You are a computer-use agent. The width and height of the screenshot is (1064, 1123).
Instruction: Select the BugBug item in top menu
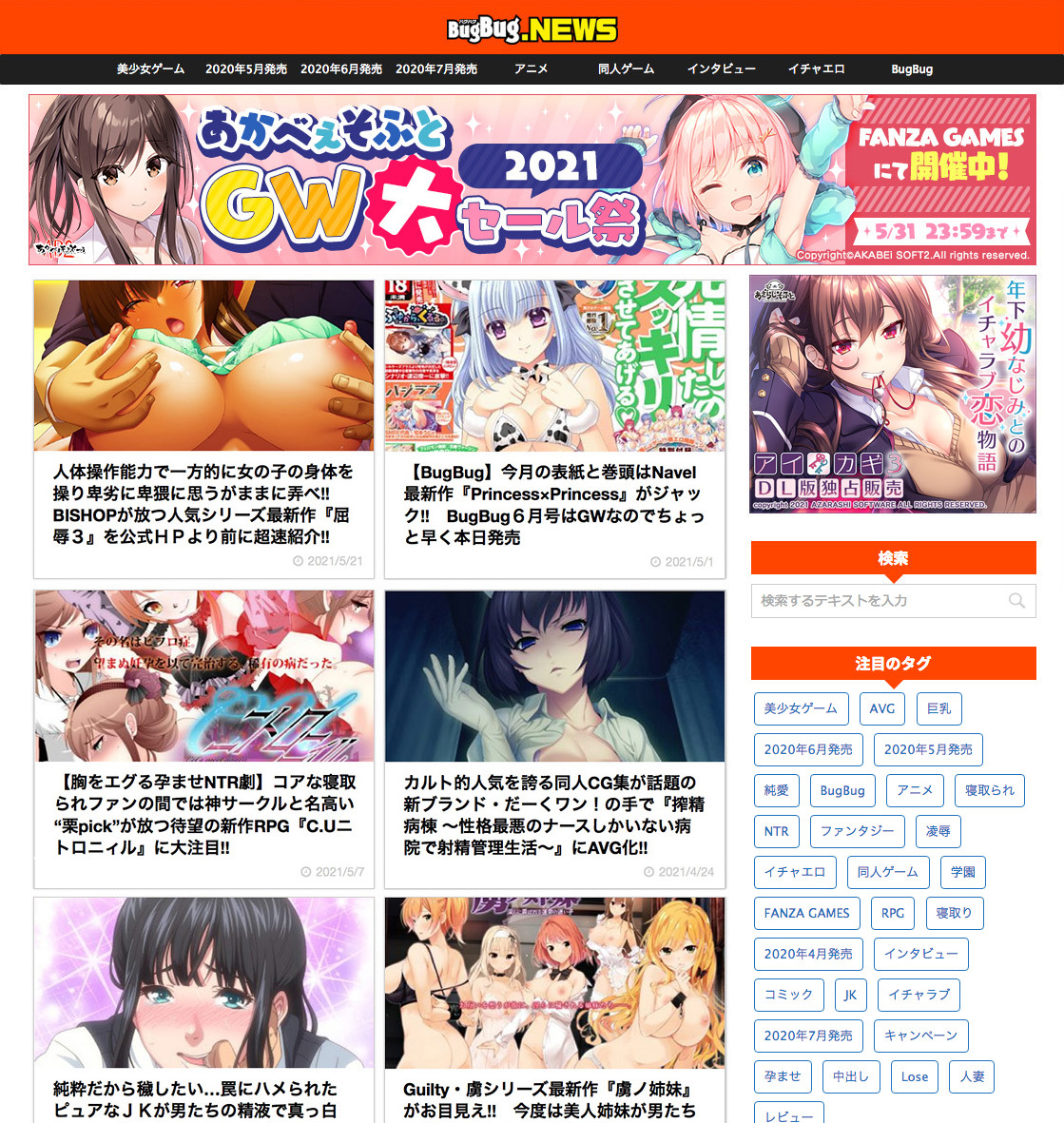912,69
